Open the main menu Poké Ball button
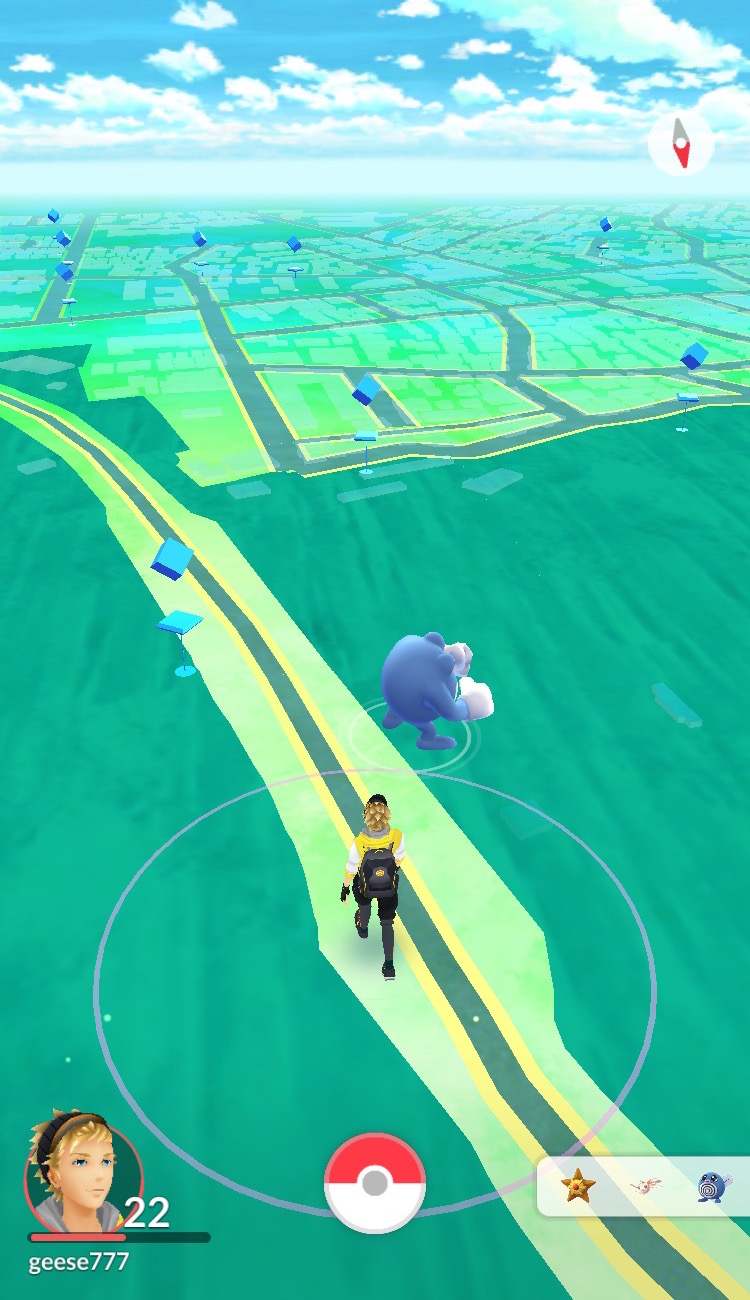The height and width of the screenshot is (1300, 750). (x=375, y=1183)
